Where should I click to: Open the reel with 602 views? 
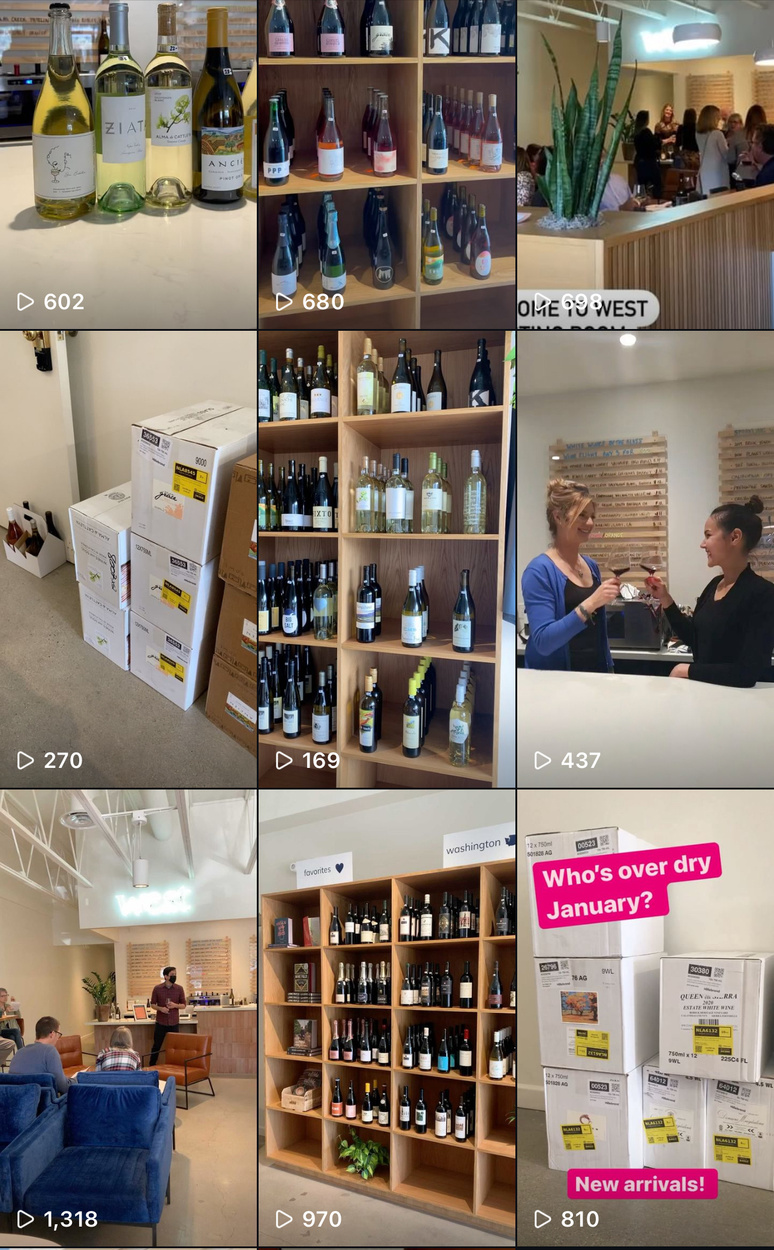128,164
